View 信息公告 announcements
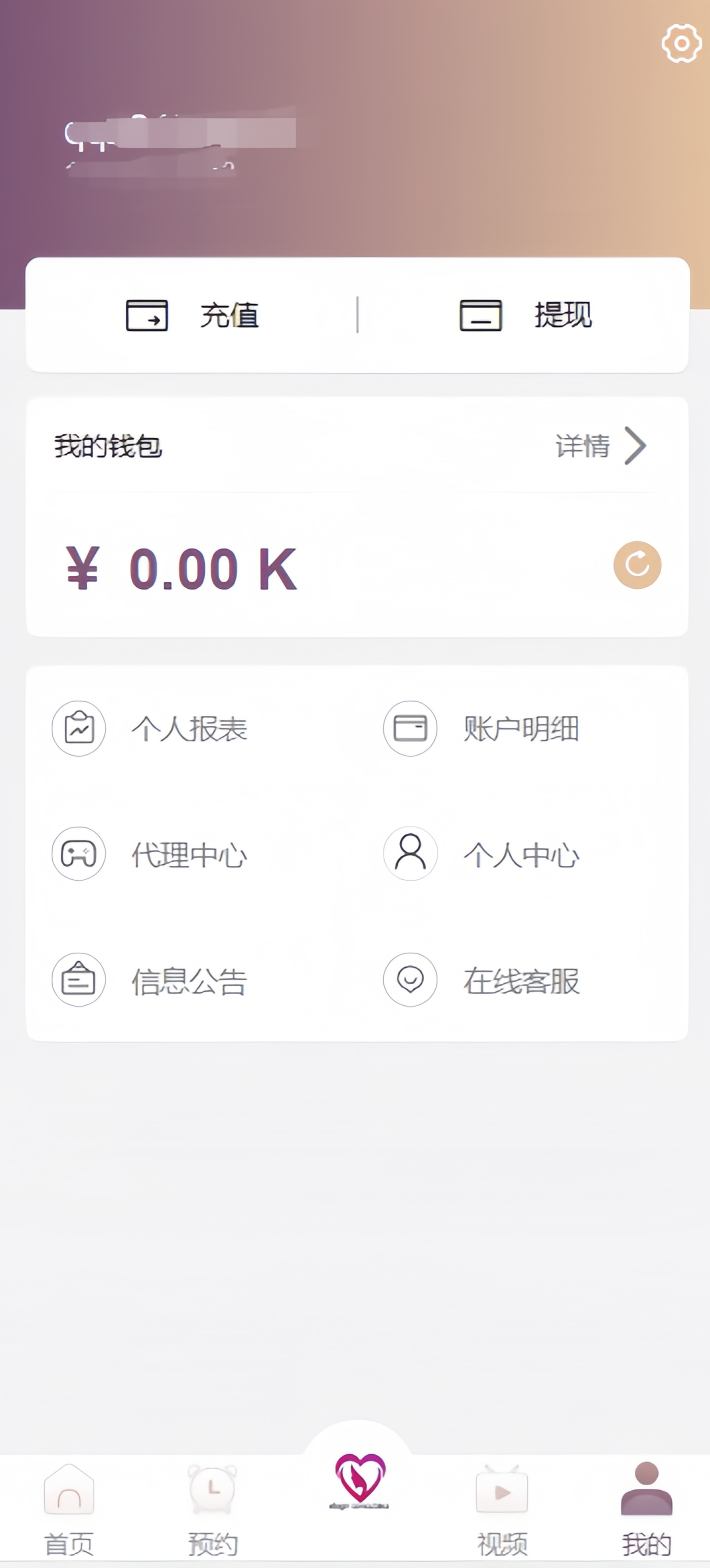The width and height of the screenshot is (710, 1568). click(150, 980)
